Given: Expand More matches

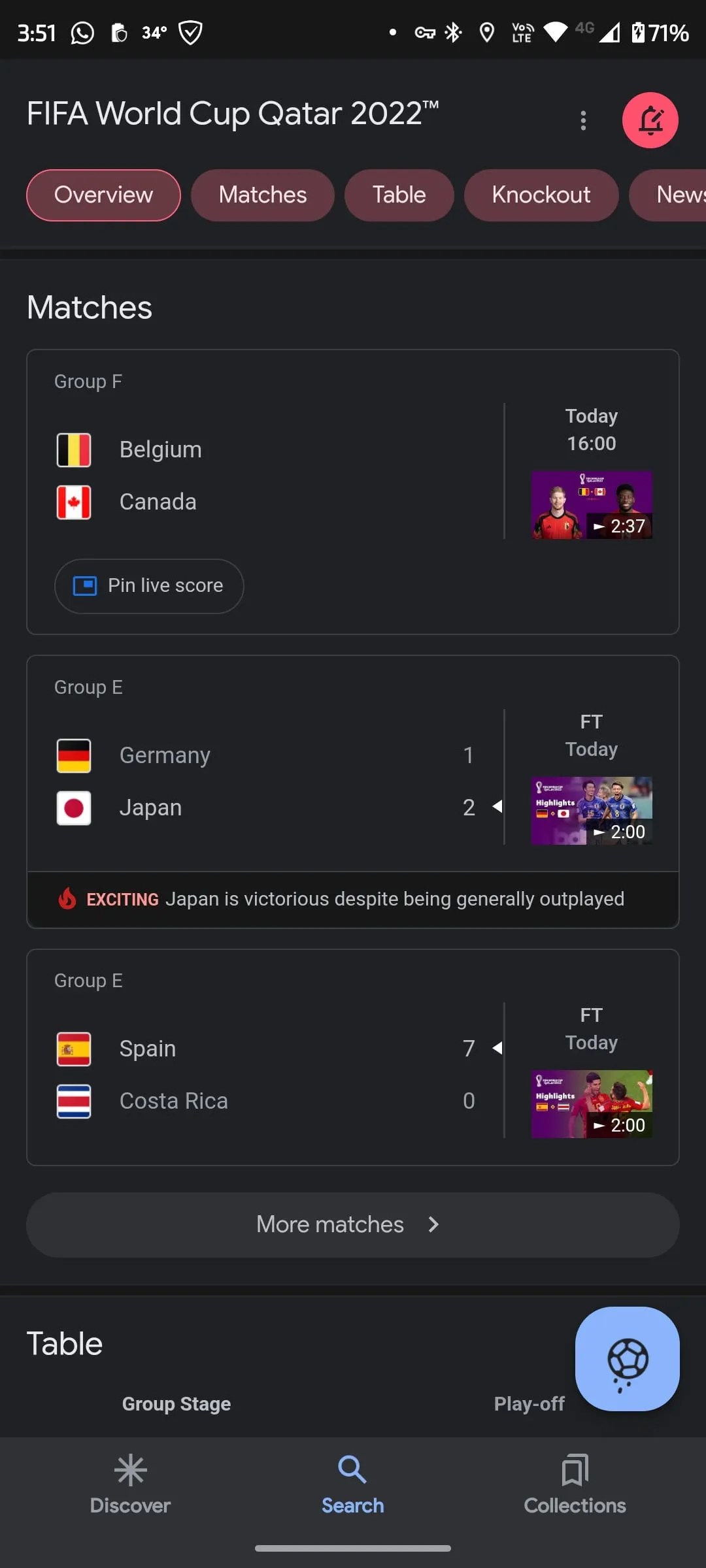Looking at the screenshot, I should pos(352,1224).
